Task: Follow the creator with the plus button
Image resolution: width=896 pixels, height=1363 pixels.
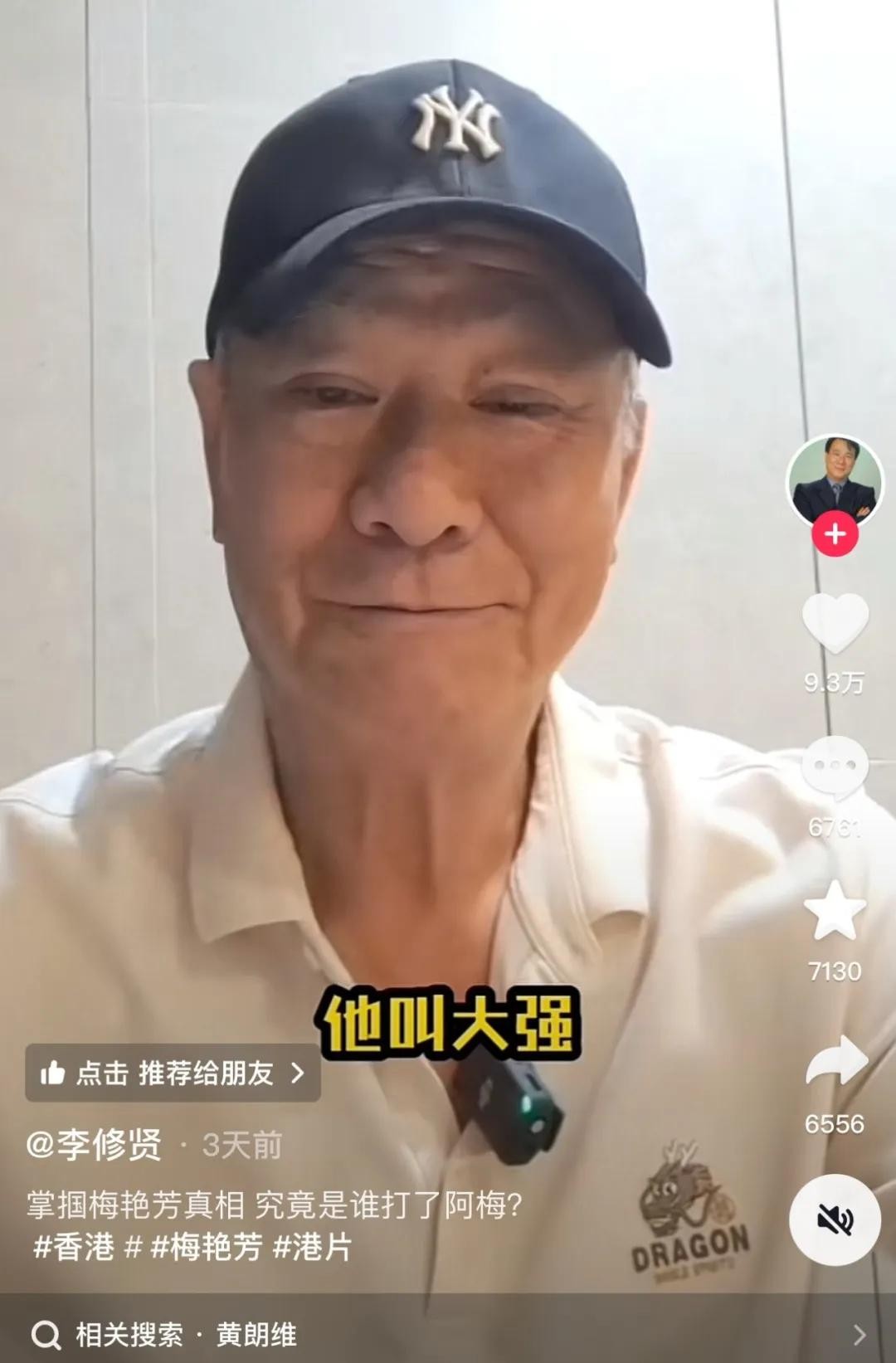Action: (835, 533)
